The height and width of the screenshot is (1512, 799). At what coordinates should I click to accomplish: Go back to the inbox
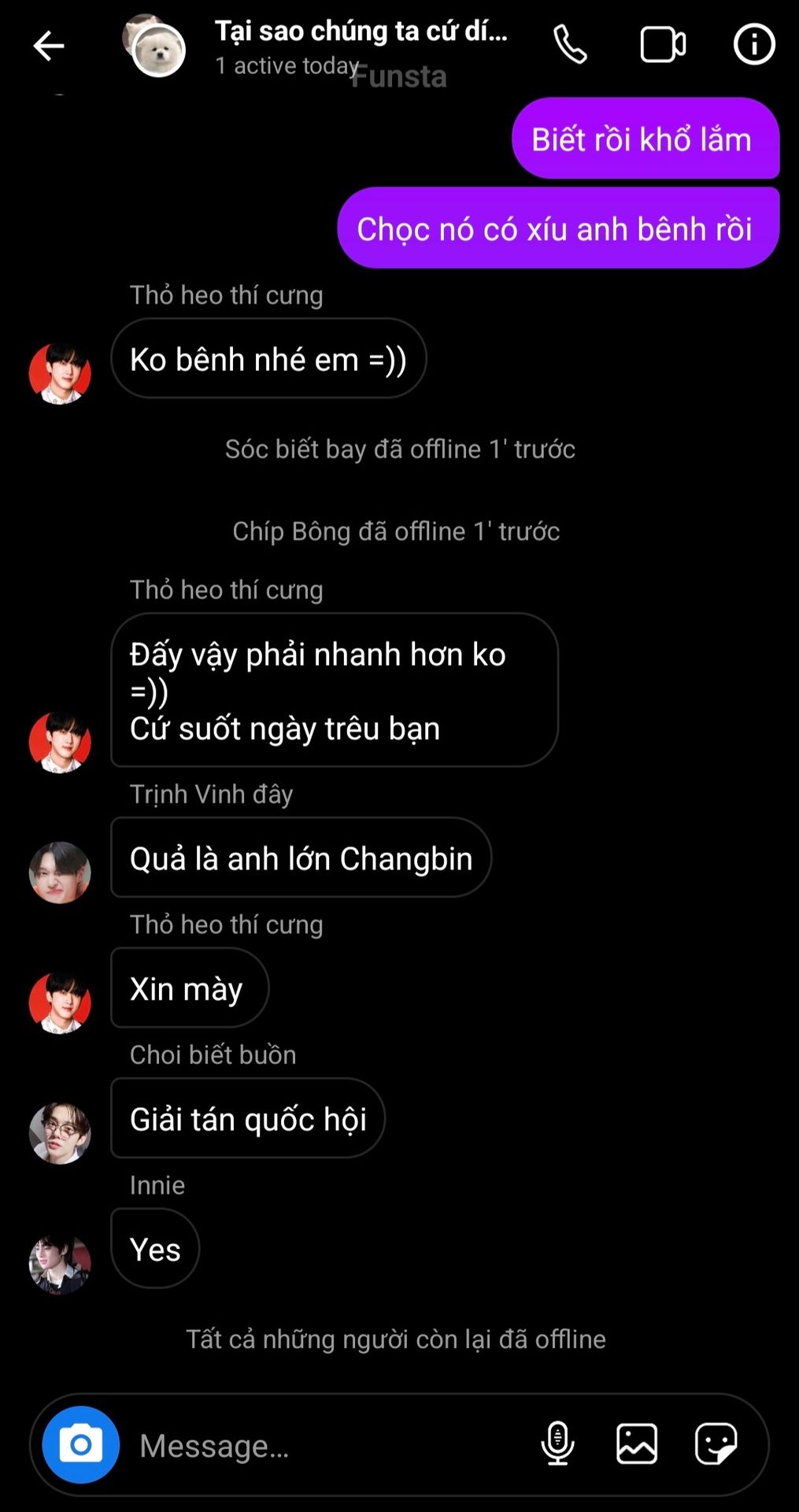point(48,46)
